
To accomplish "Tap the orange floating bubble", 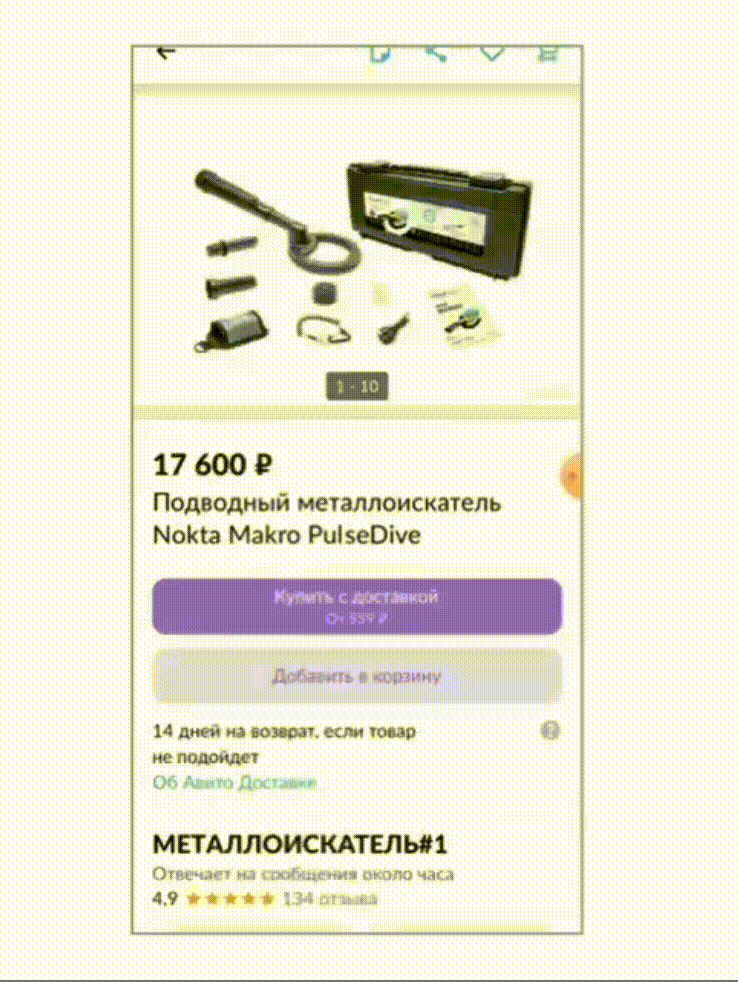I will click(x=571, y=477).
